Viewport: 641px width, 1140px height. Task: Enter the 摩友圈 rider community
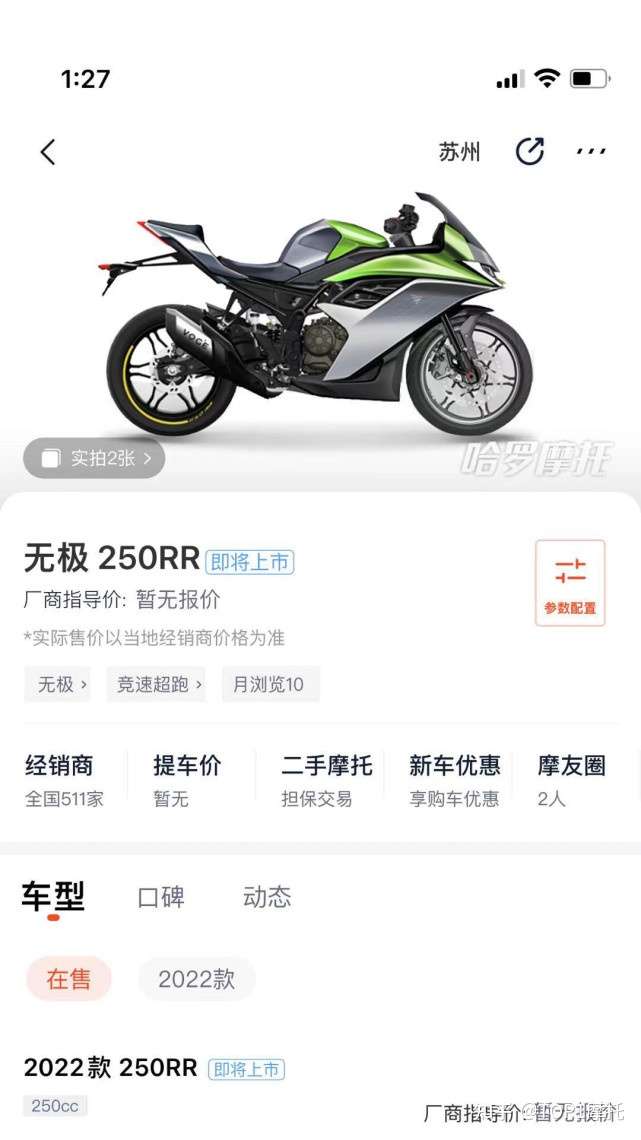click(x=571, y=781)
